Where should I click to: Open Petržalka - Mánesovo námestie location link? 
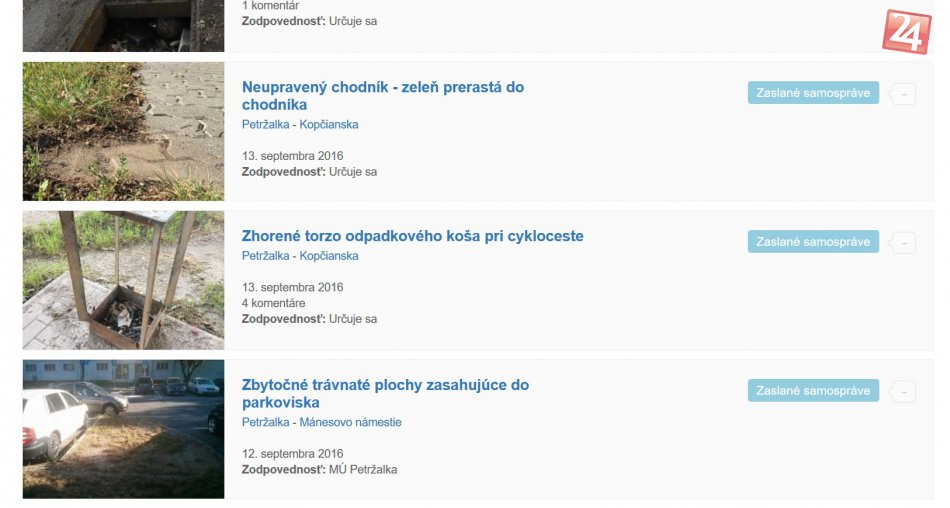321,422
